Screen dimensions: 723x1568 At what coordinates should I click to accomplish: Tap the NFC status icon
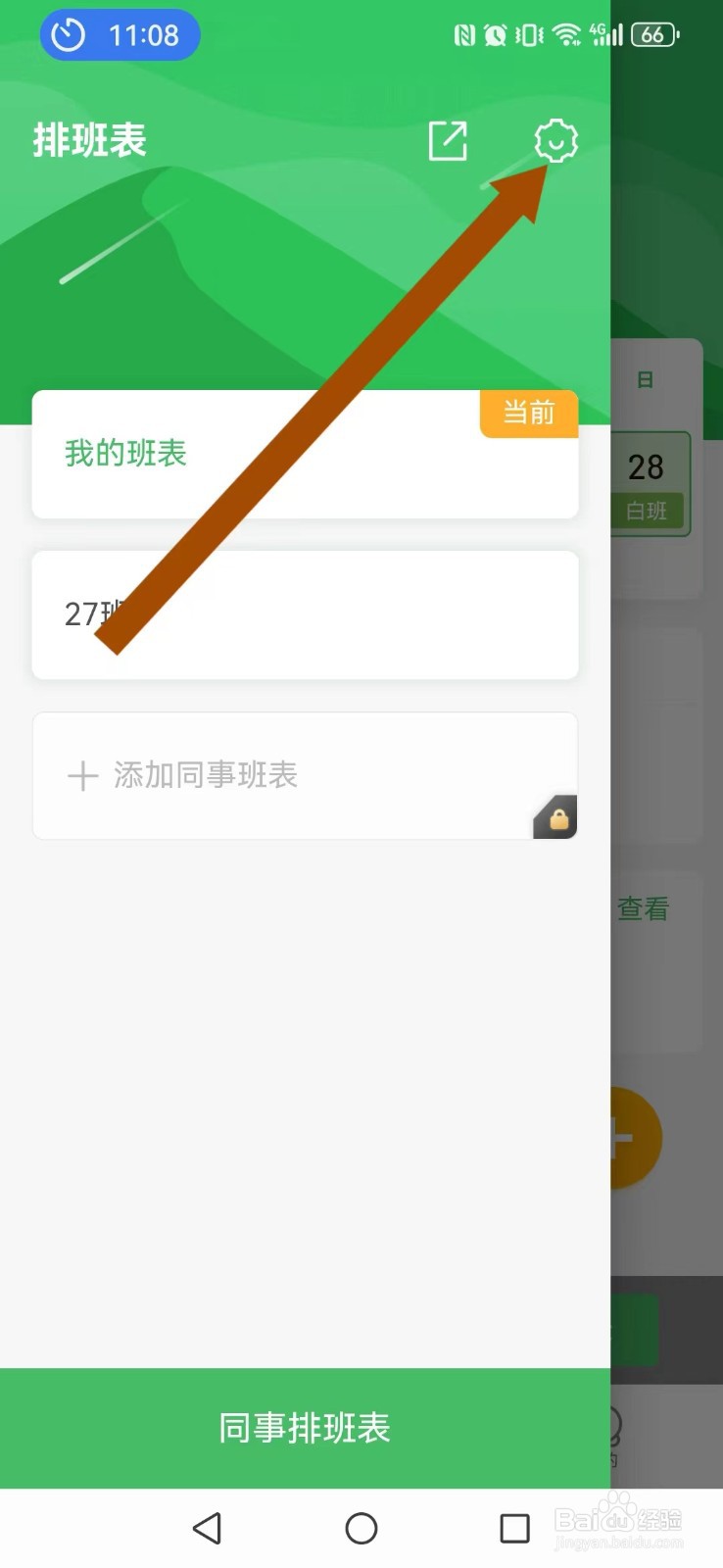coord(464,34)
